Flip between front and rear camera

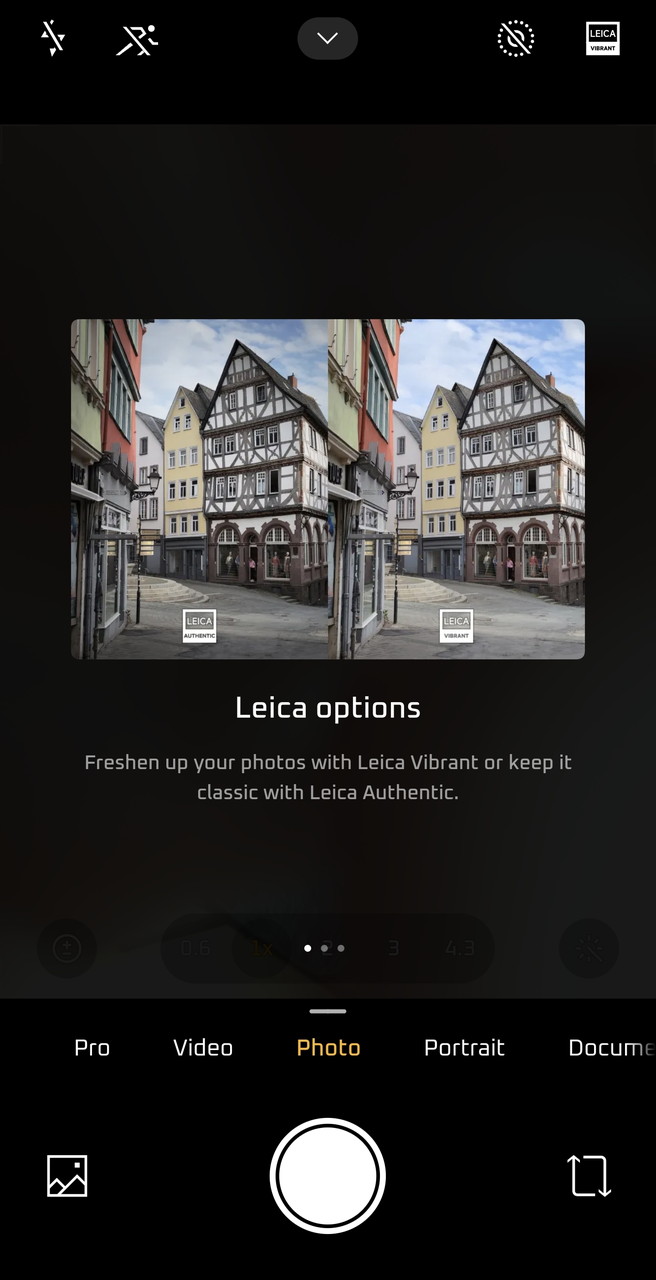tap(589, 1176)
